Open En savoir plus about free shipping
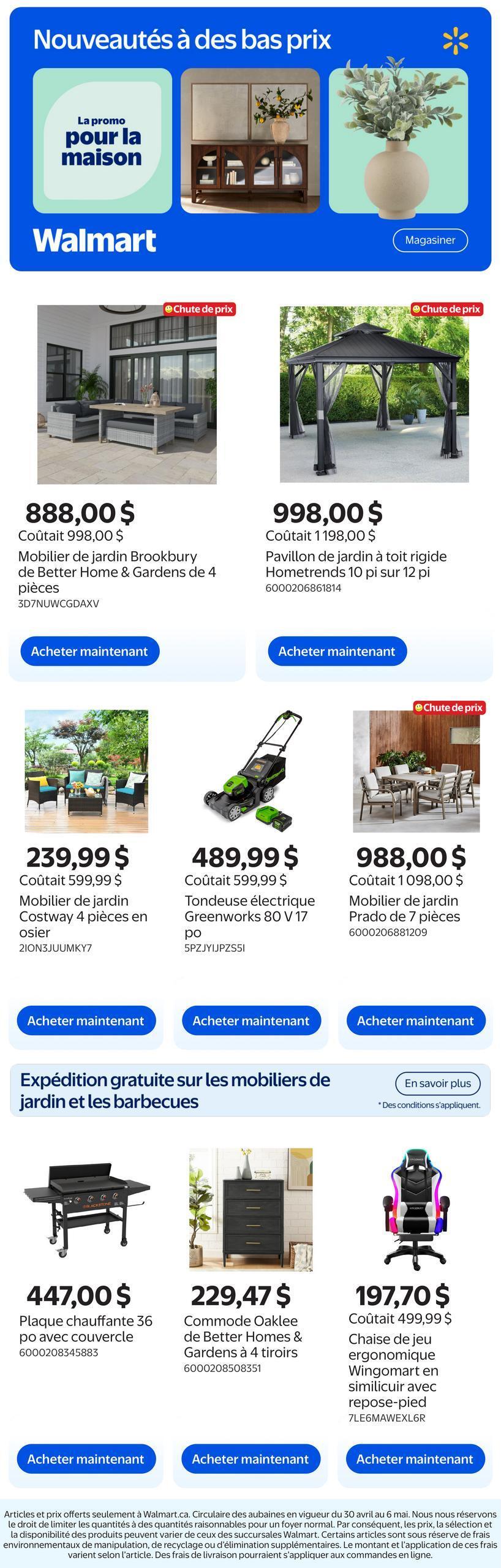Screen dimensions: 501x1568 [437, 1083]
